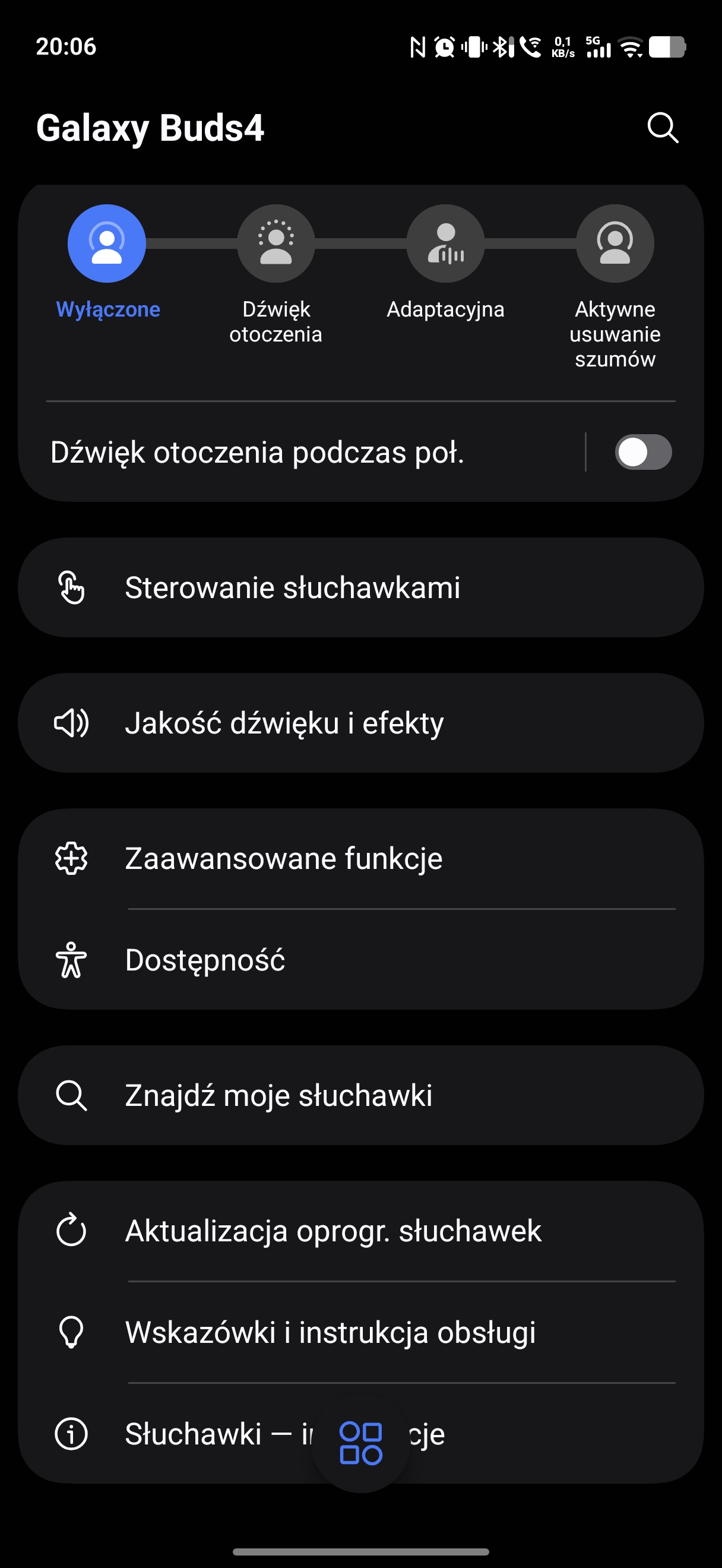This screenshot has width=722, height=1568.
Task: Open Słuchawki — informacje row
Action: (x=195, y=1434)
